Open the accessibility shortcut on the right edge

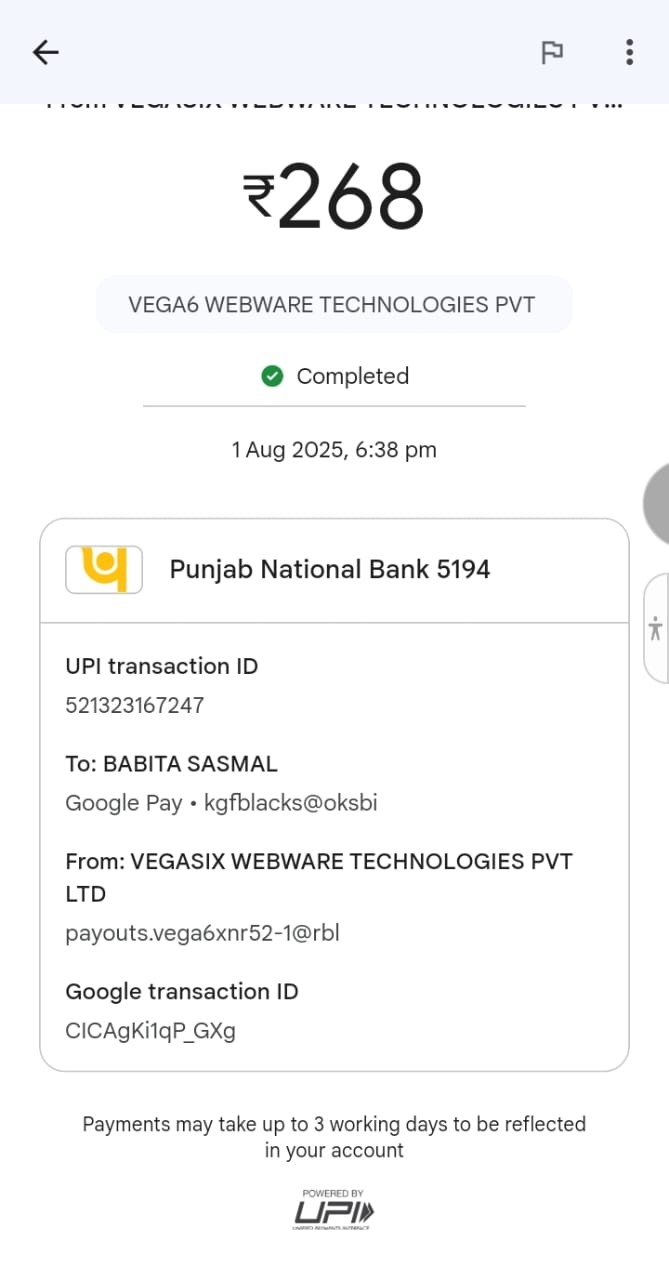click(655, 629)
